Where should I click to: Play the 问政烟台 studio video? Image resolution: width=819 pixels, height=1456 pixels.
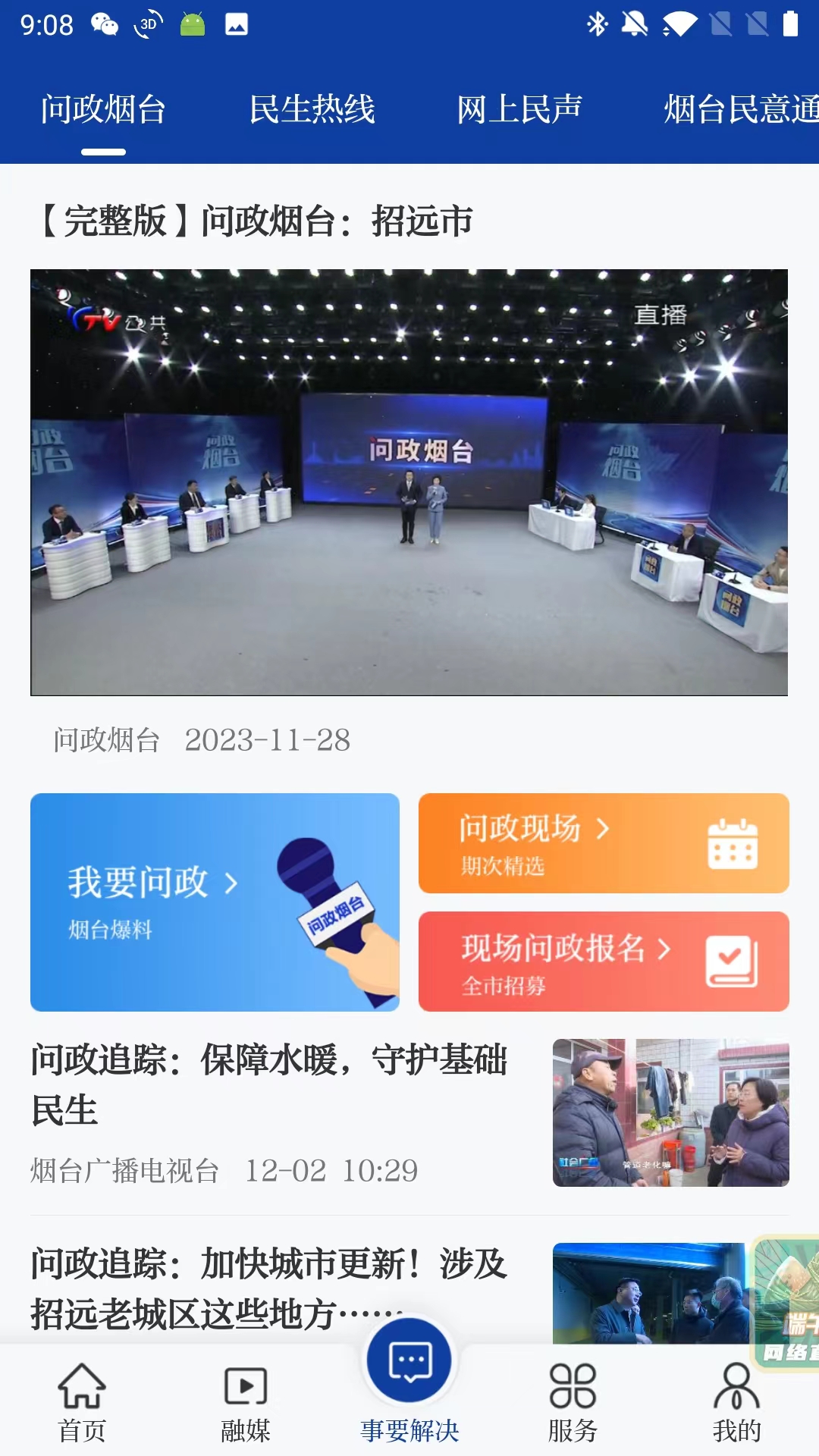409,482
